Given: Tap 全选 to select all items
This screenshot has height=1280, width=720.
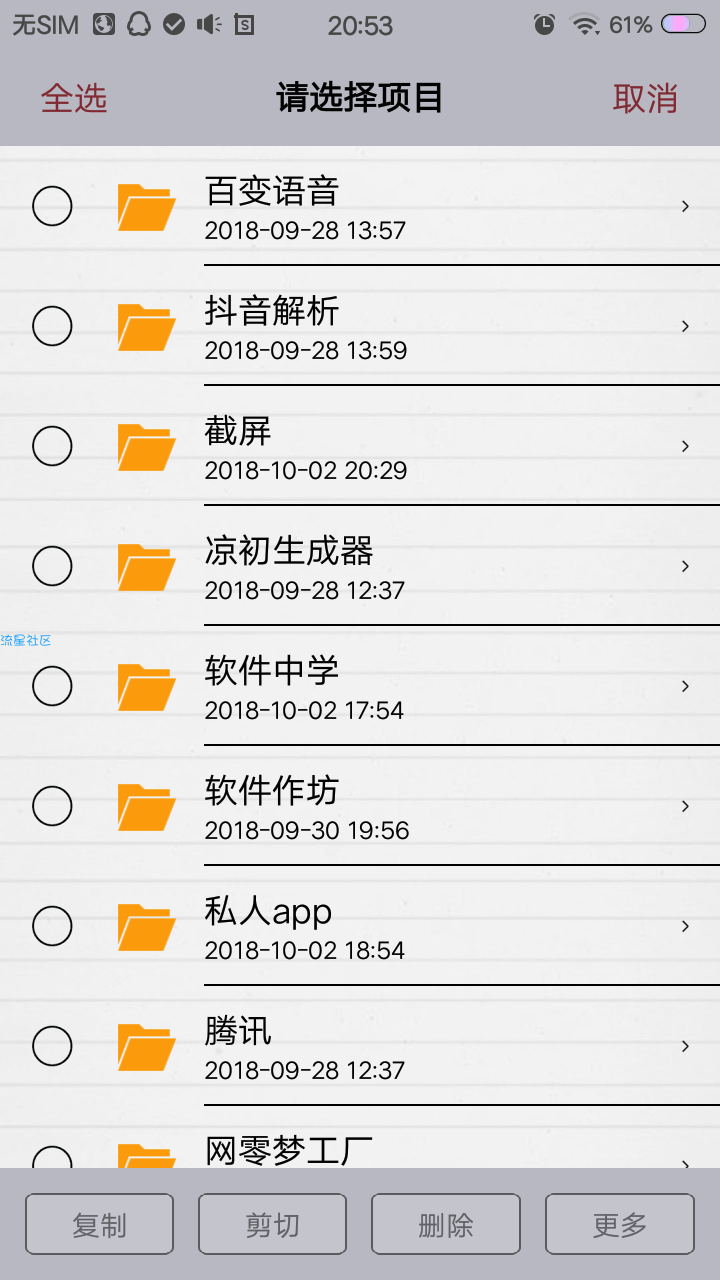Looking at the screenshot, I should tap(74, 98).
